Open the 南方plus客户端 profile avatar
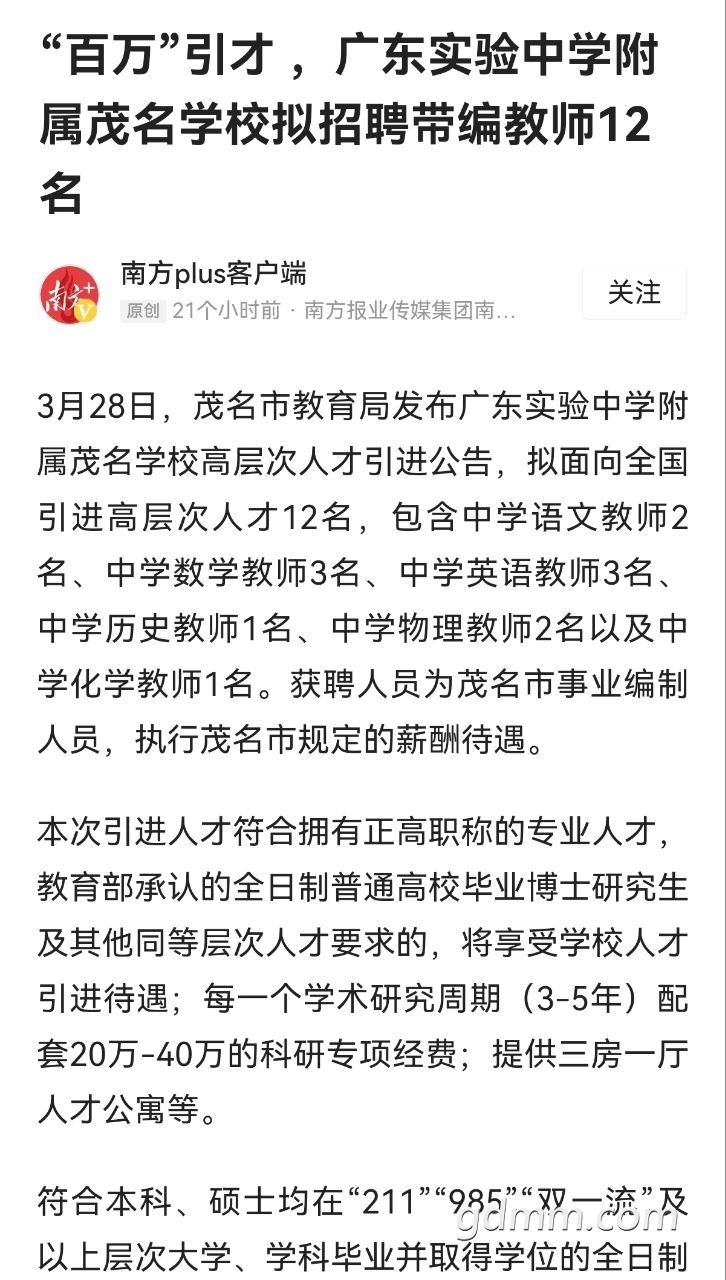The height and width of the screenshot is (1280, 726). pos(70,294)
